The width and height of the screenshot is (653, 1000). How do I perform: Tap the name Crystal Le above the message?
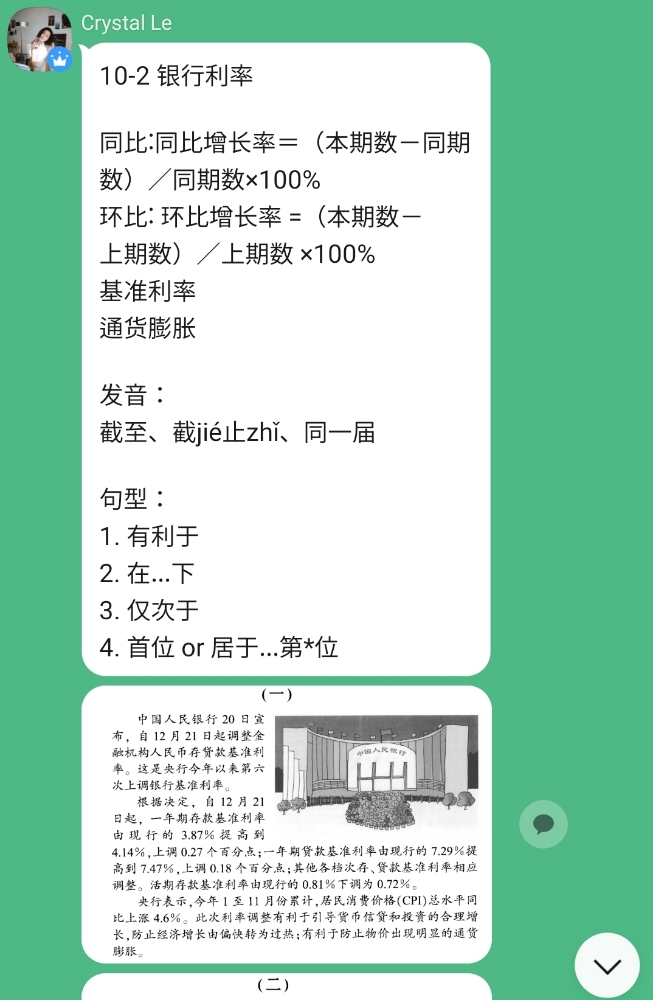(x=126, y=23)
